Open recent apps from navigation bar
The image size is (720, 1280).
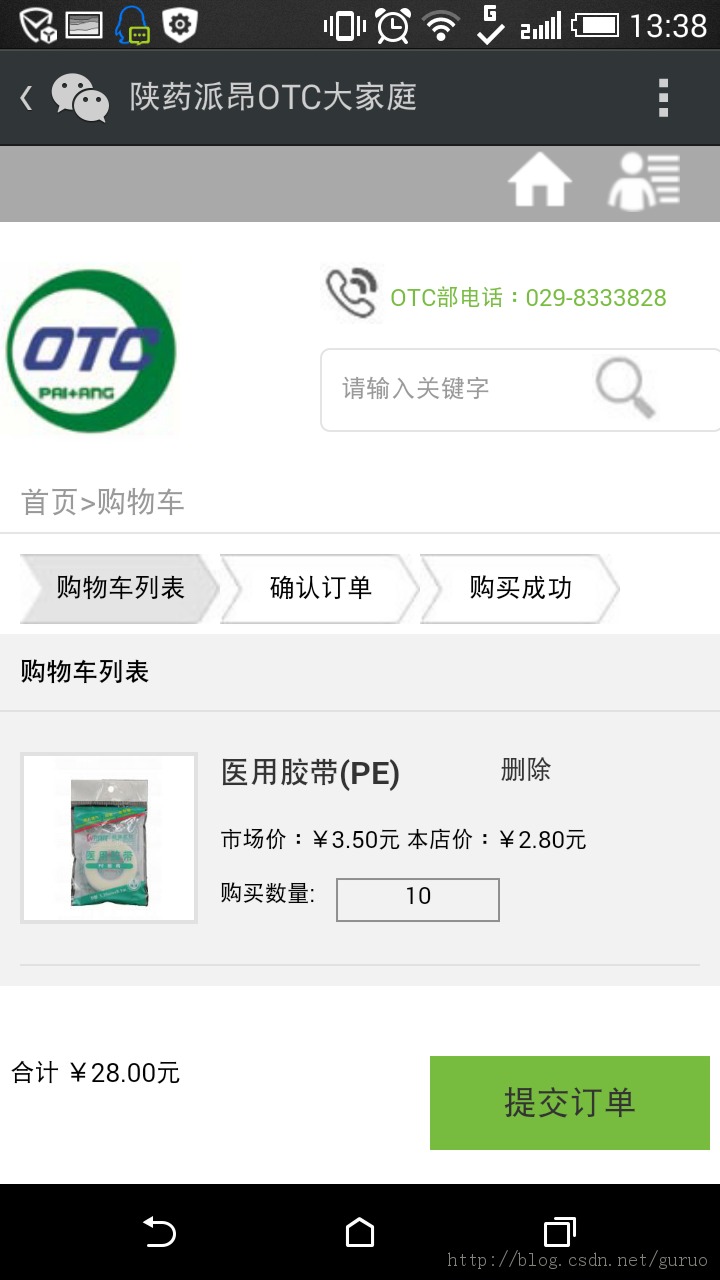click(560, 1232)
